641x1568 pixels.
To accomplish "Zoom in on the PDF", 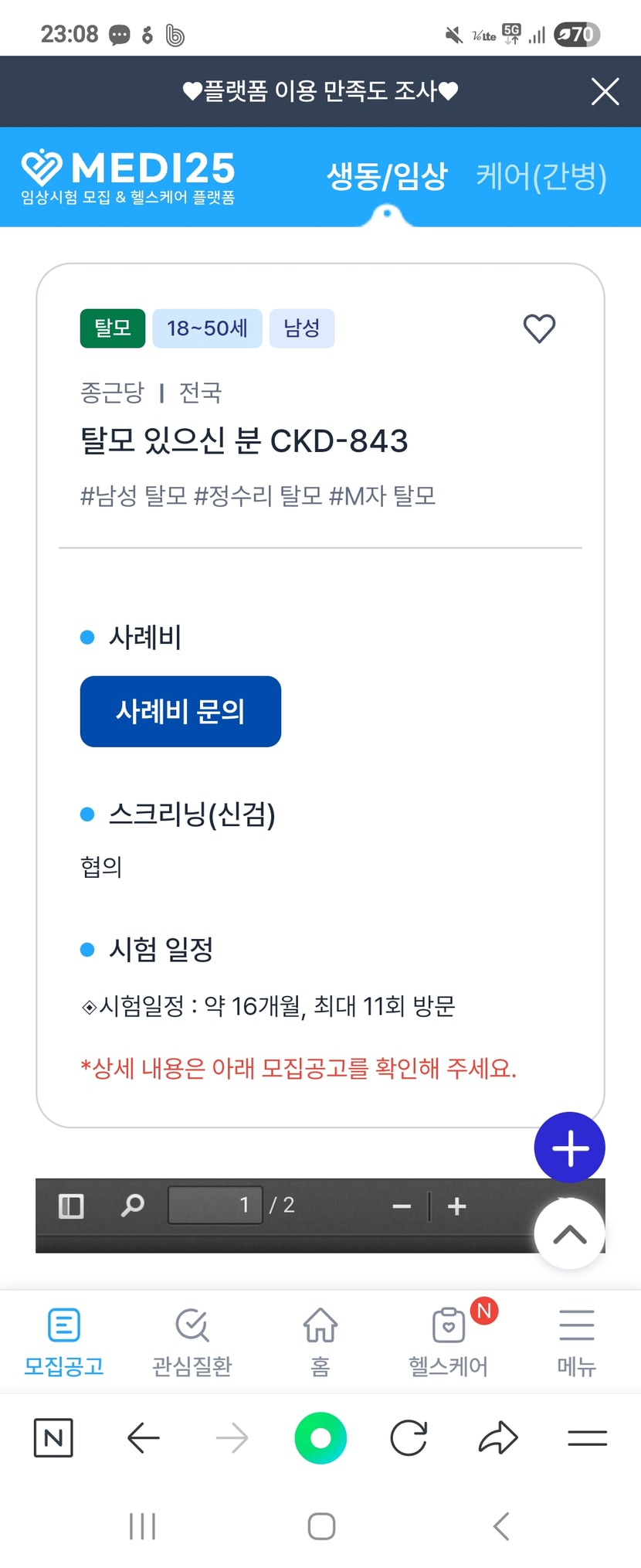I will click(456, 1206).
